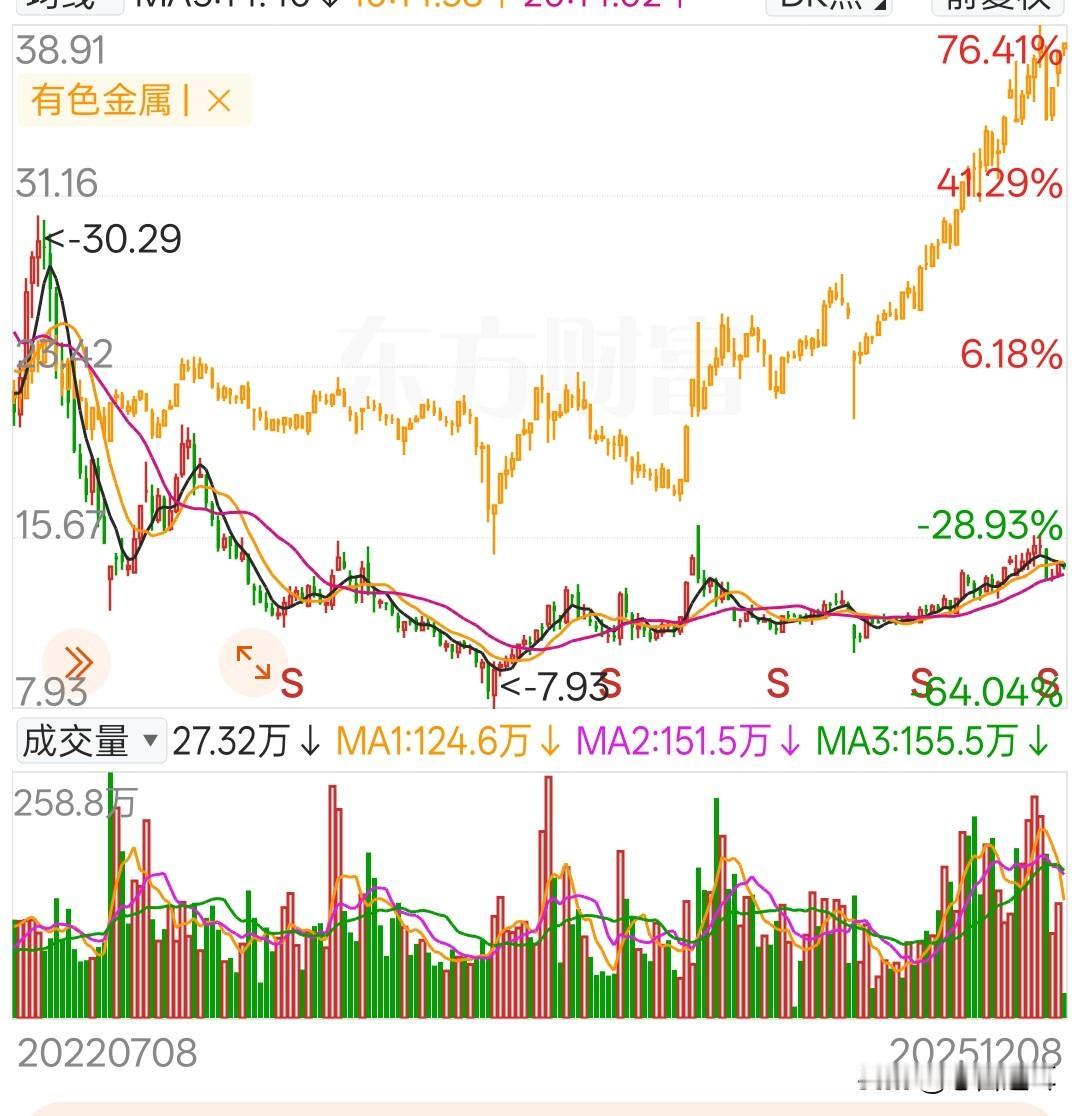Screen dimensions: 1080x1116
Task: Select the 有色金属 sector label
Action: [x=105, y=100]
